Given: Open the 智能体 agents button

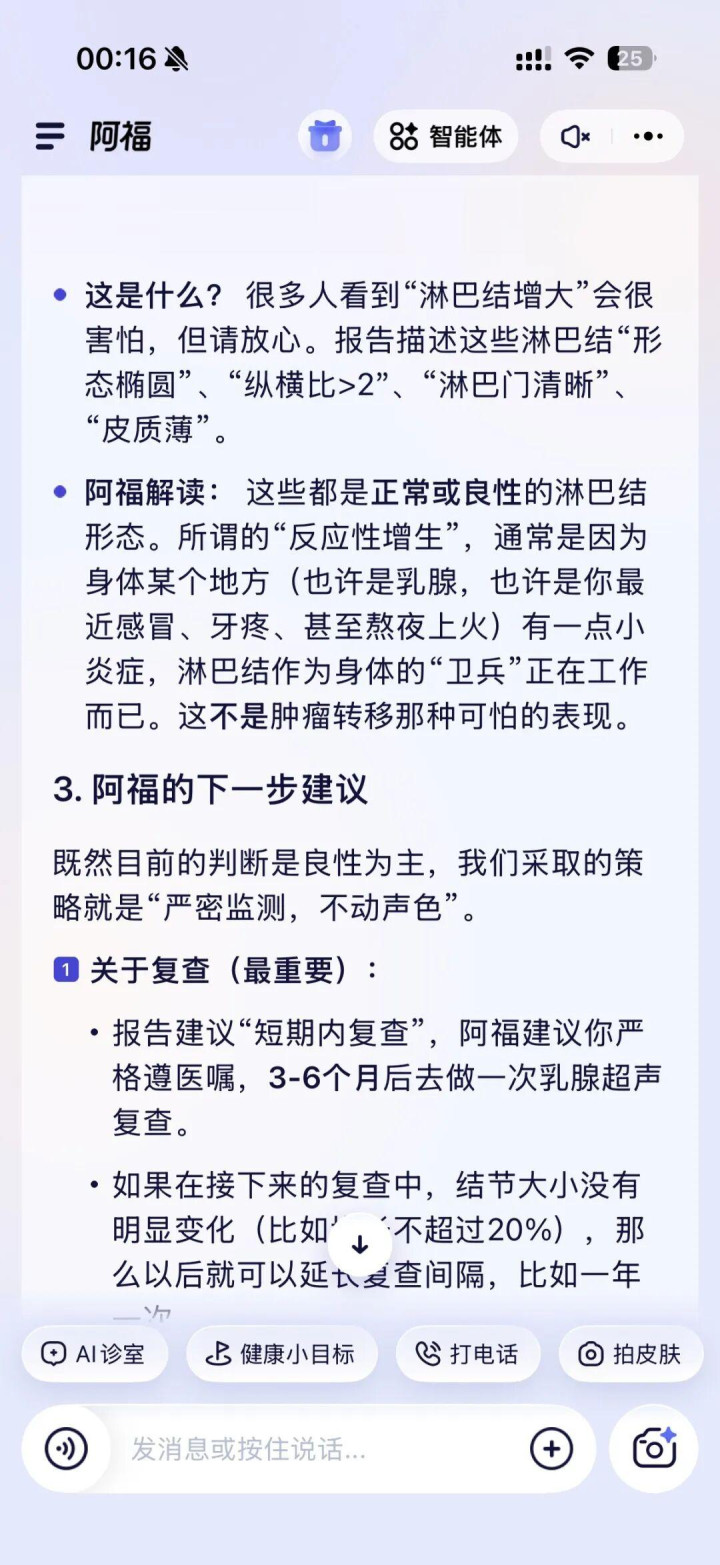Looking at the screenshot, I should click(x=446, y=137).
